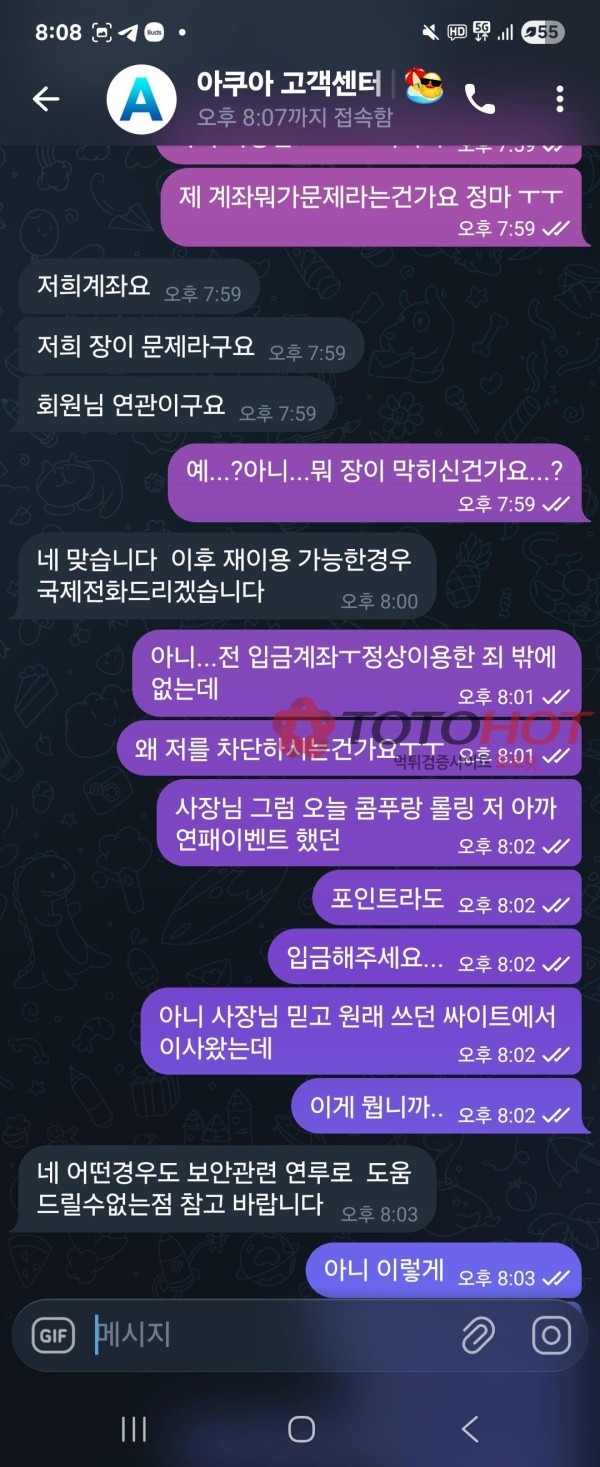Tap the system home button
The height and width of the screenshot is (1467, 600).
pyautogui.click(x=301, y=1429)
